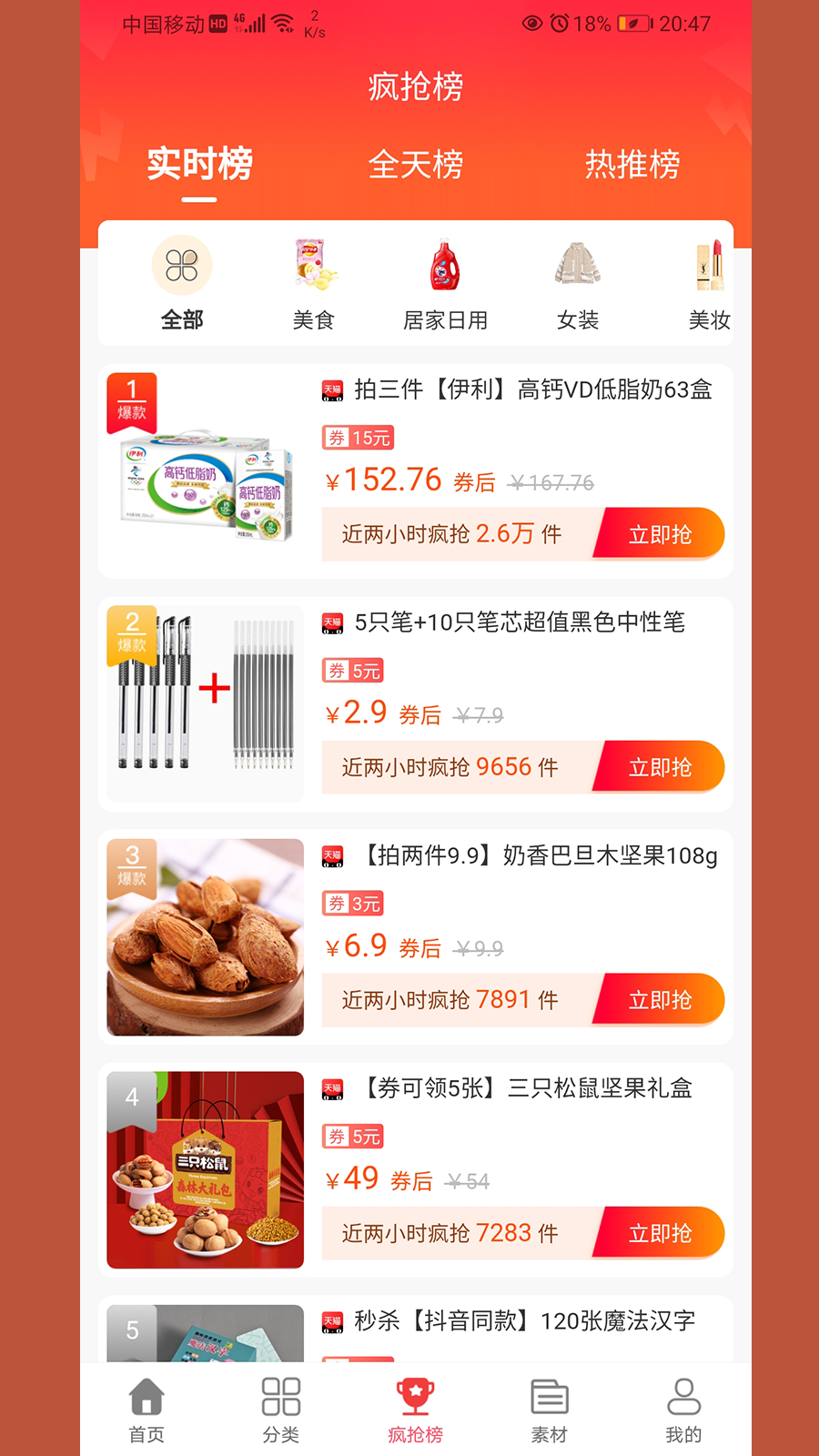Filter by 全部 category

click(x=182, y=284)
